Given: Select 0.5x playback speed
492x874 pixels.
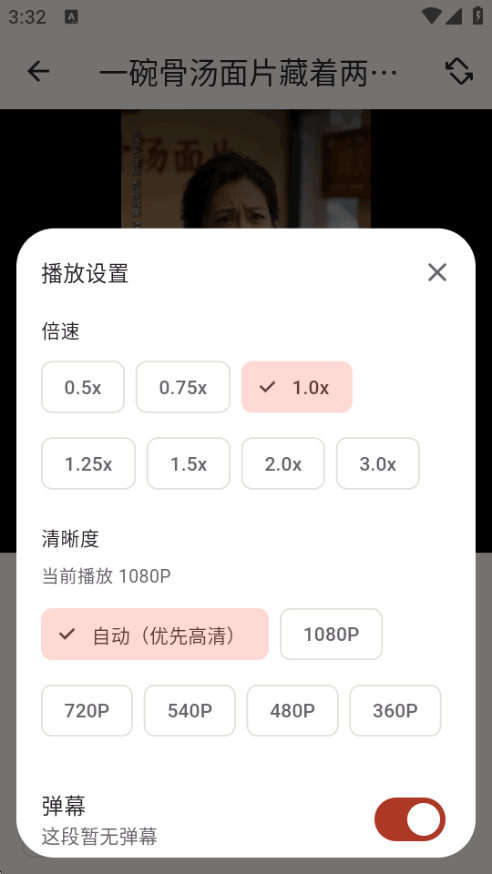Looking at the screenshot, I should pos(82,387).
